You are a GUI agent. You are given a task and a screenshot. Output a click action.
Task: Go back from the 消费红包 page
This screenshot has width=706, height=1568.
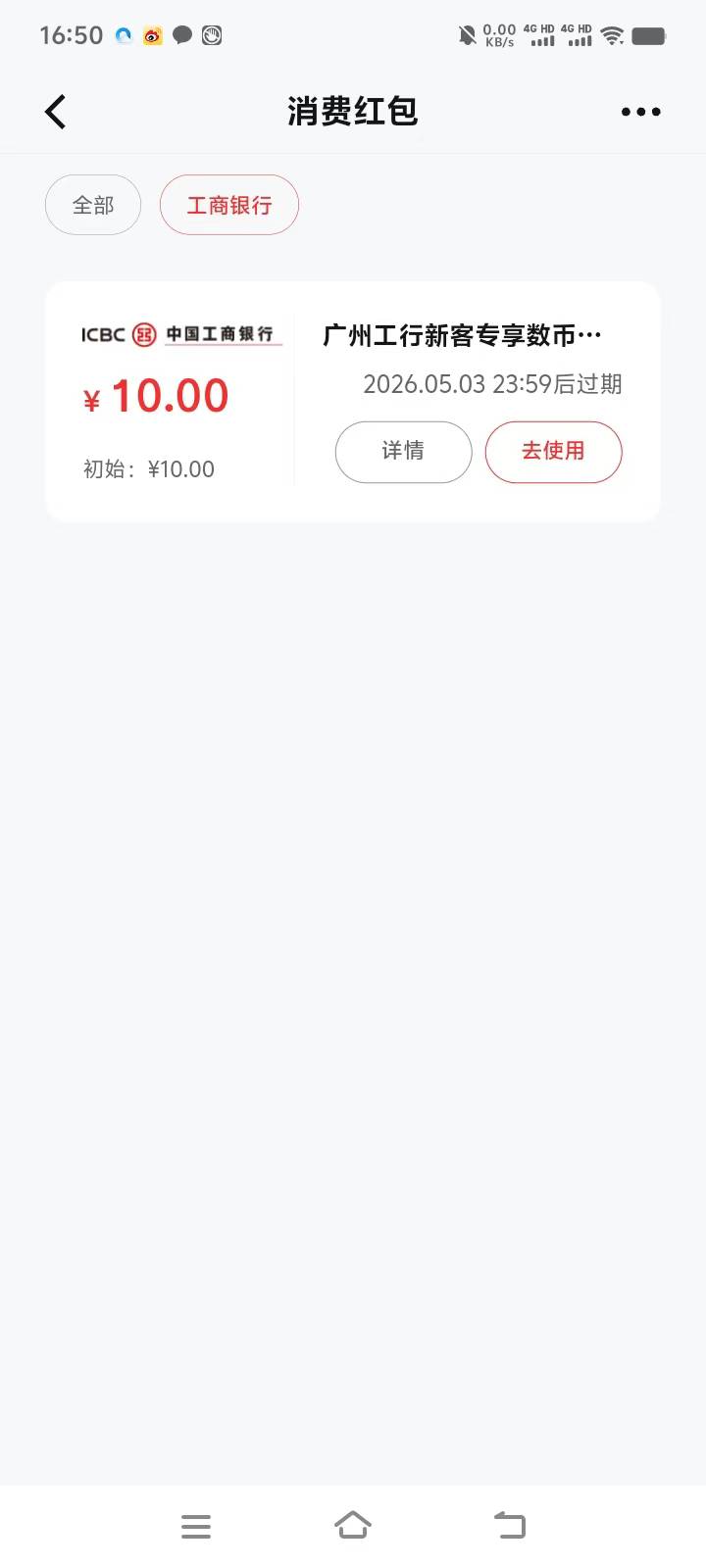(x=56, y=112)
